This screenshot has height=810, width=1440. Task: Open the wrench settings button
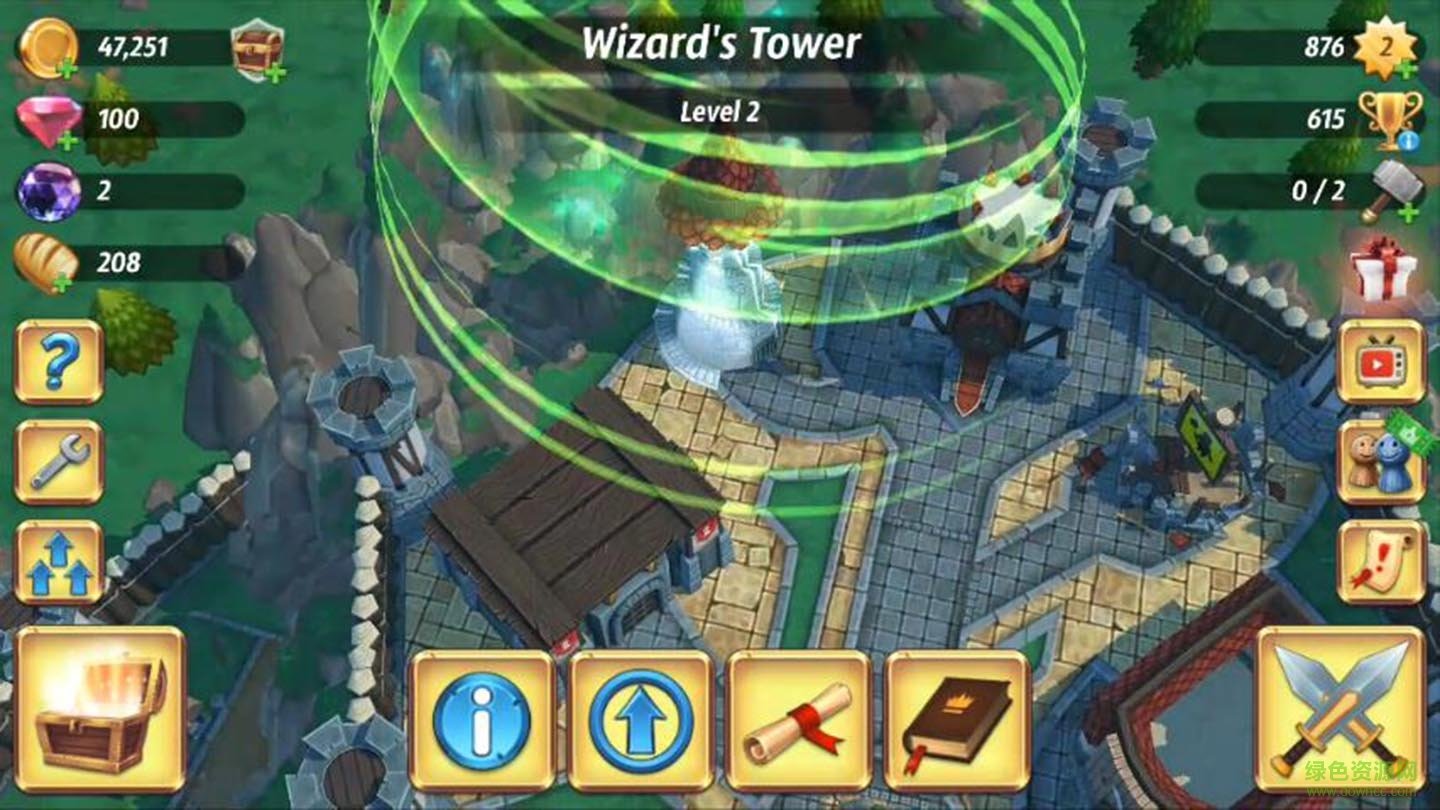point(59,462)
